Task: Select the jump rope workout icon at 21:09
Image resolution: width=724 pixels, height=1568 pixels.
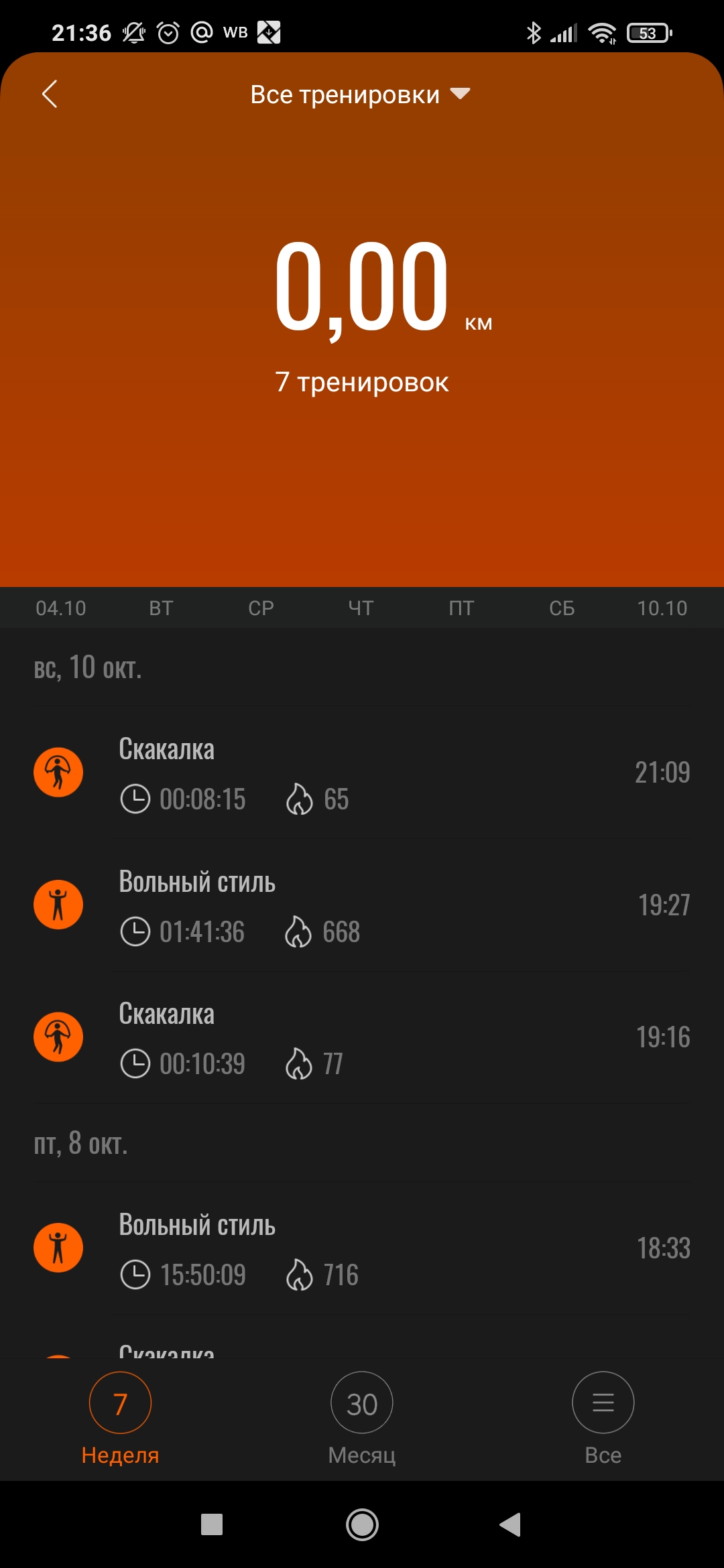Action: point(59,772)
